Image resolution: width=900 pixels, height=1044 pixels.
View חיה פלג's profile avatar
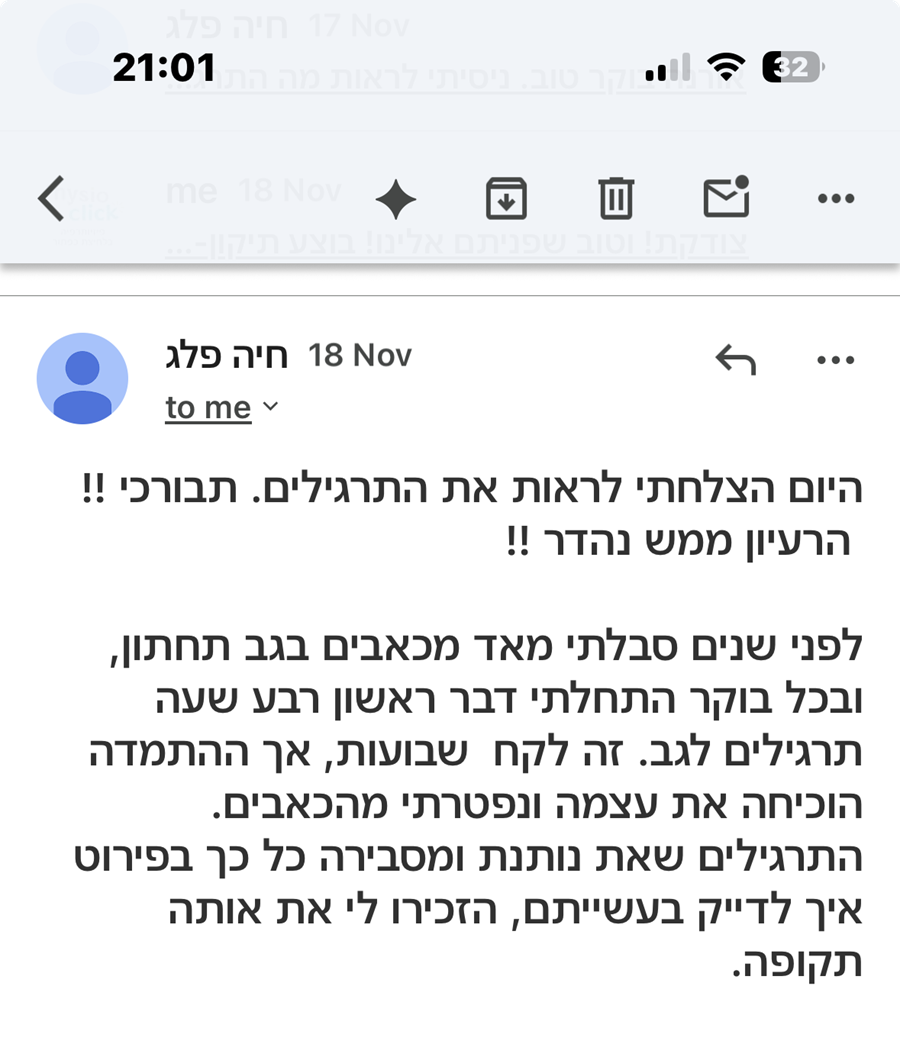click(82, 379)
